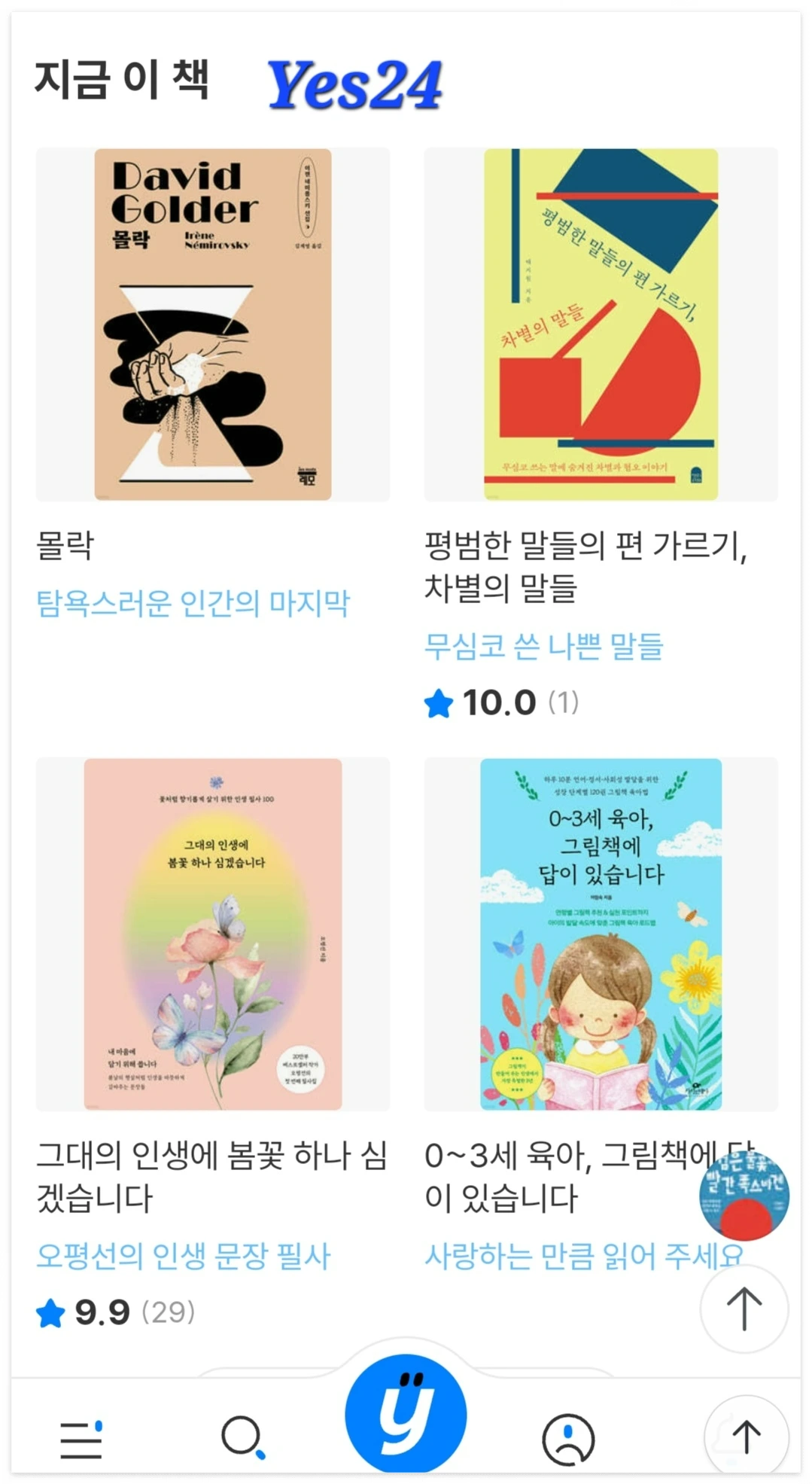Viewport: 812px width, 1484px height.
Task: Tap the 탐욕스러운 인간의 마지막 link
Action: (x=193, y=603)
